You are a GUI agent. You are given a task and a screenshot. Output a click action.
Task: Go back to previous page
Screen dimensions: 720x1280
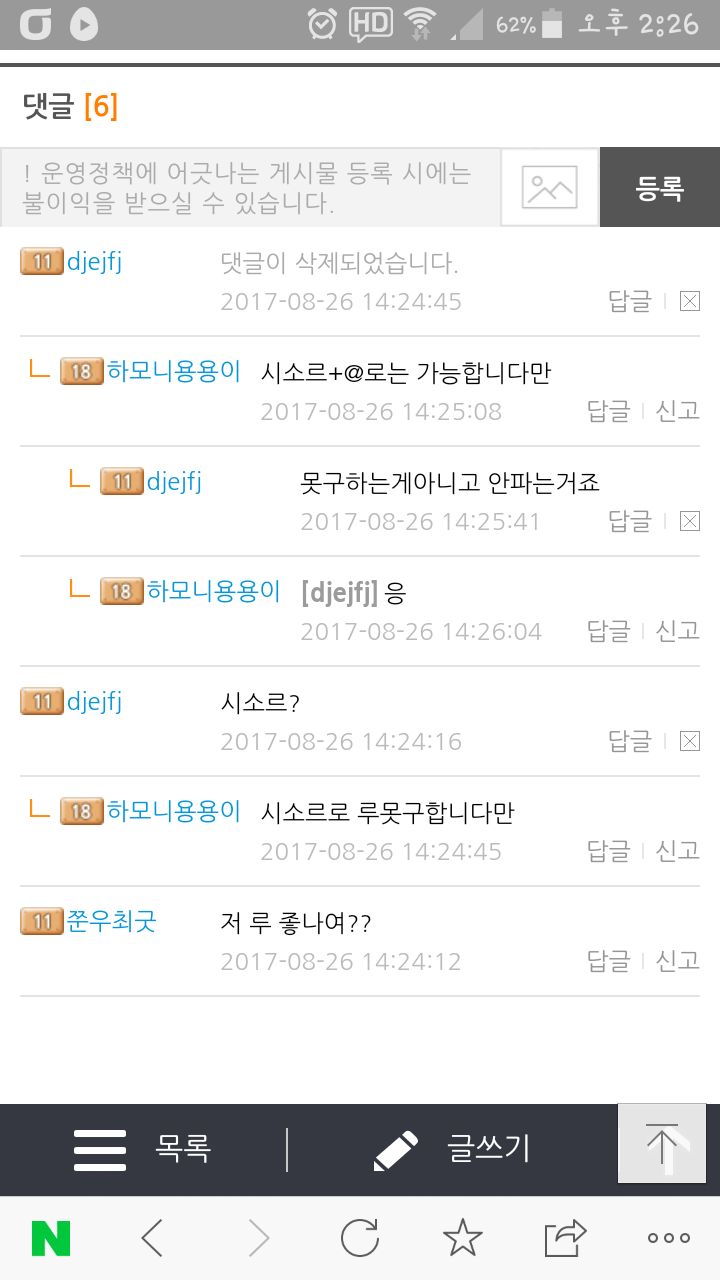(152, 1239)
